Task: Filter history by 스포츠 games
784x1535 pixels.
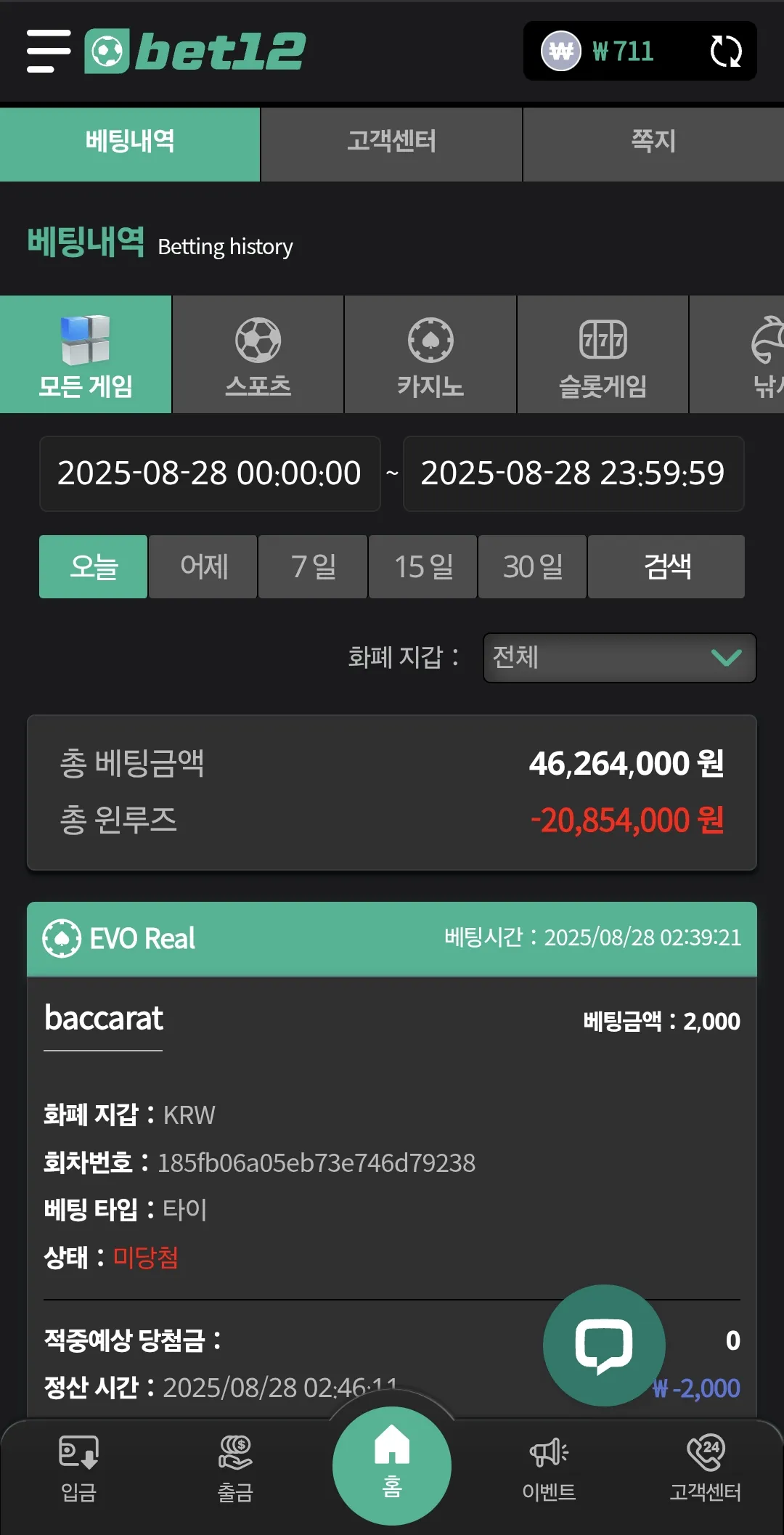Action: [x=258, y=354]
